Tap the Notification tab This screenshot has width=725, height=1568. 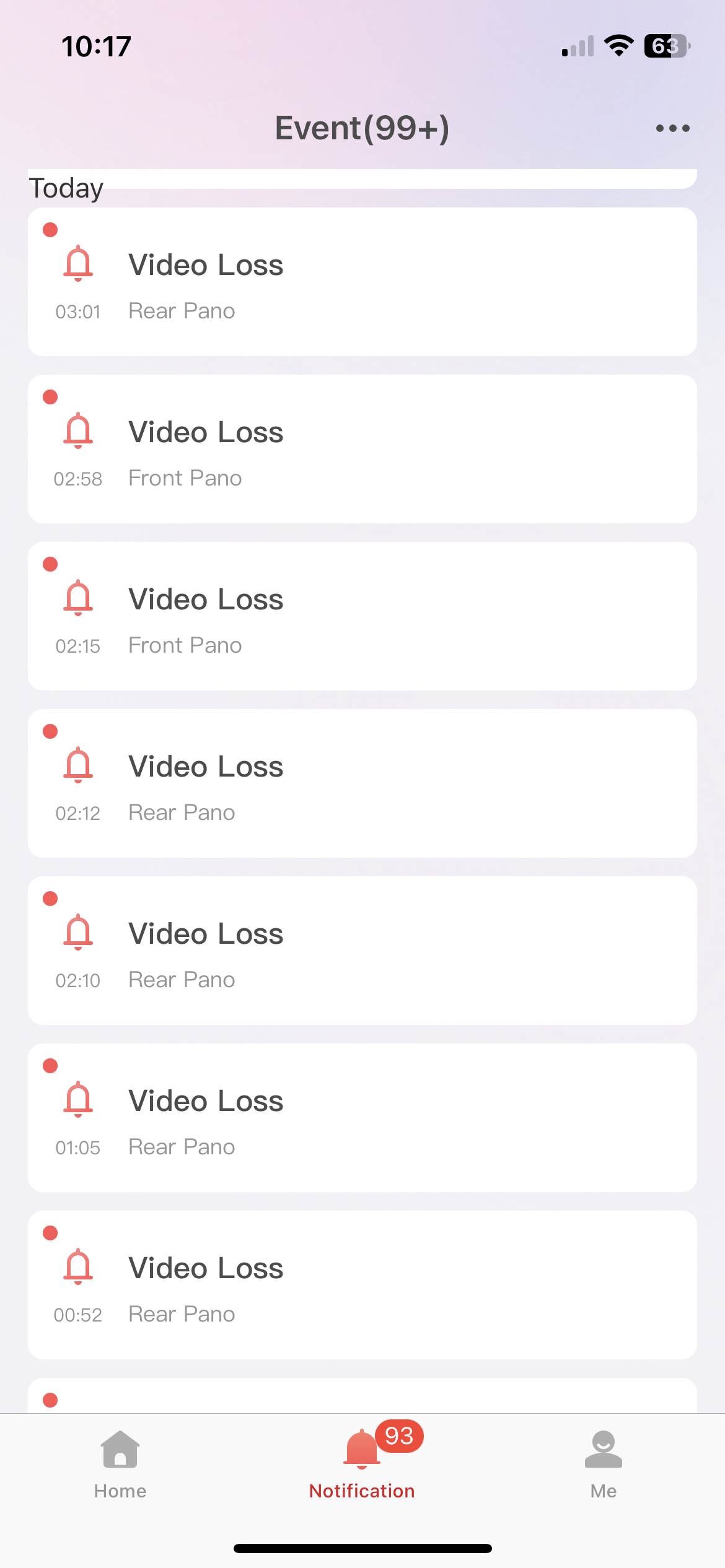click(362, 1465)
